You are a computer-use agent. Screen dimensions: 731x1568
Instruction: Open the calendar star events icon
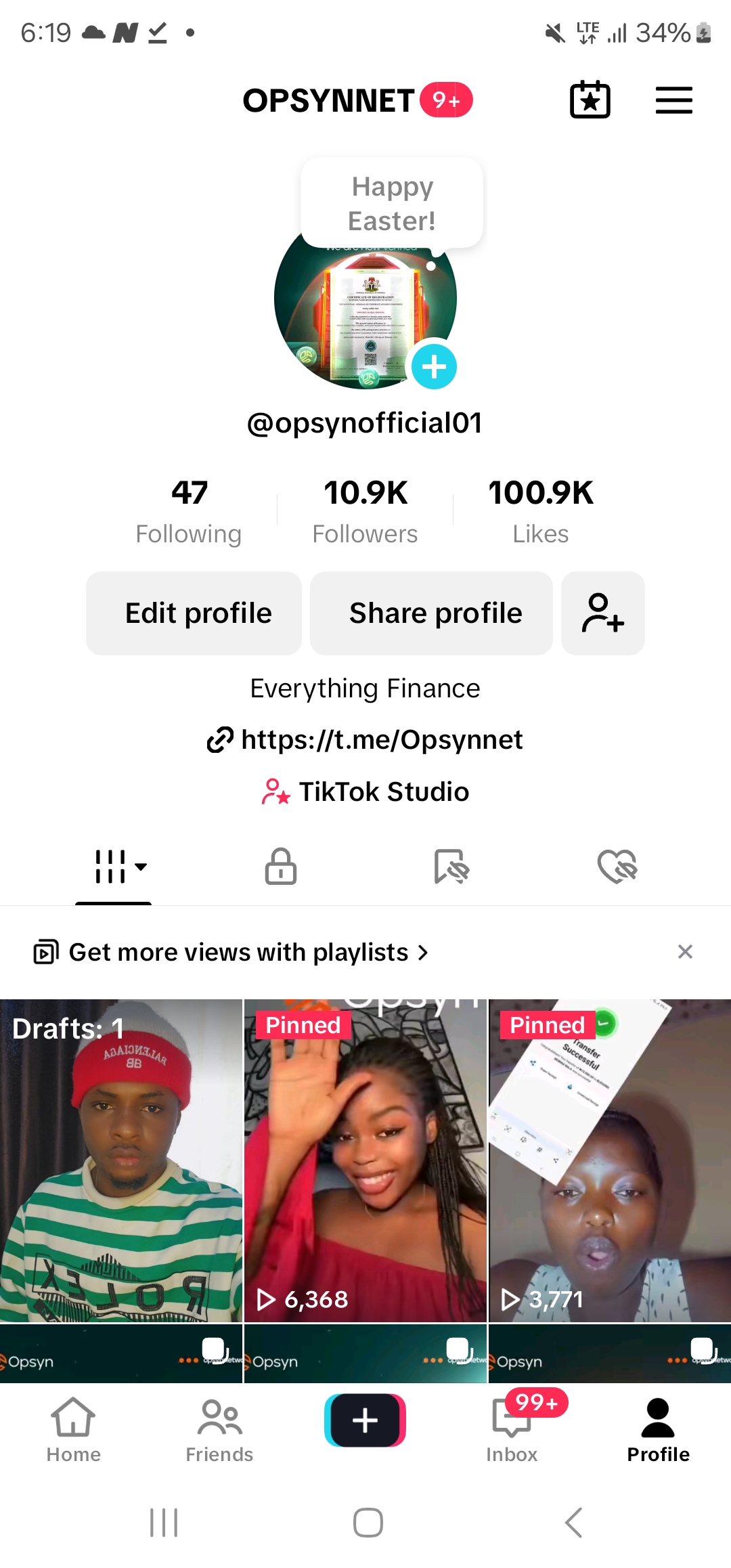(590, 100)
